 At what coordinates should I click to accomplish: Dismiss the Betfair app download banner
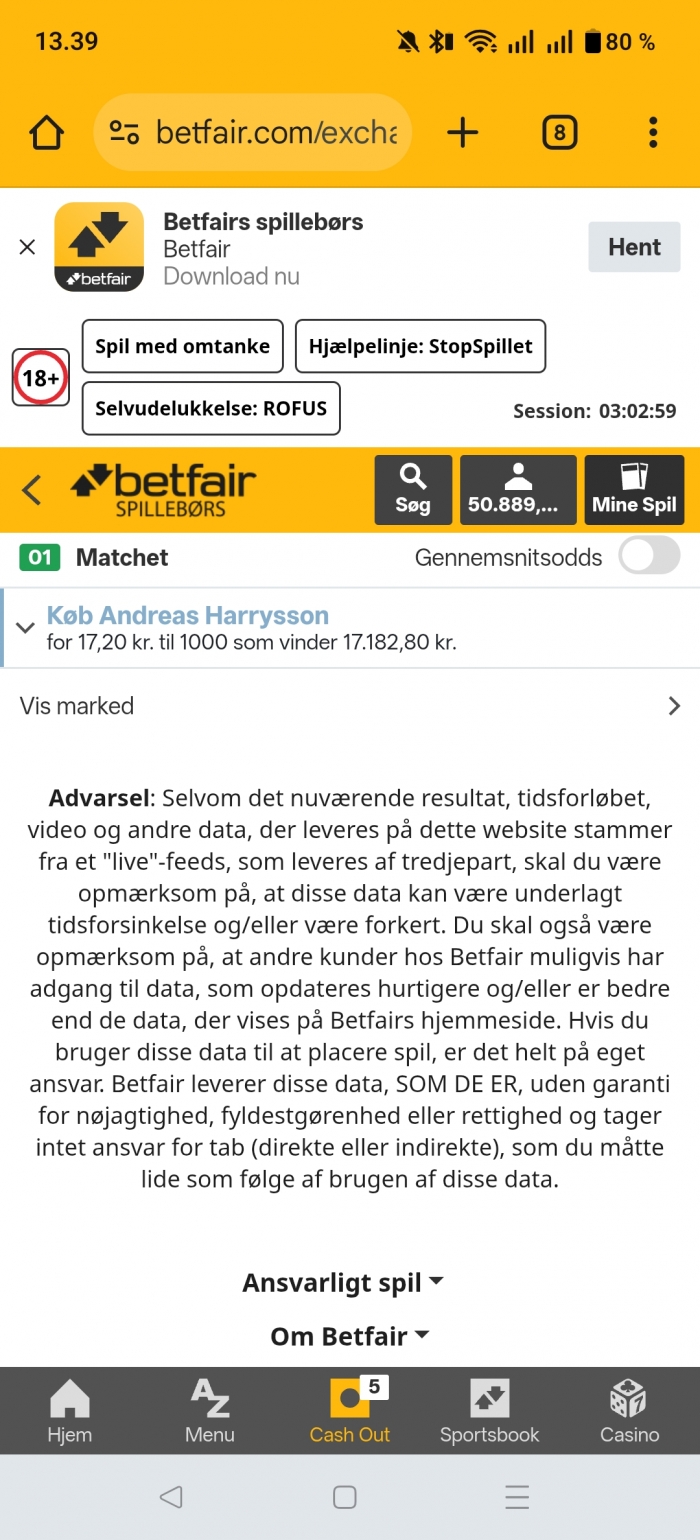pos(27,247)
